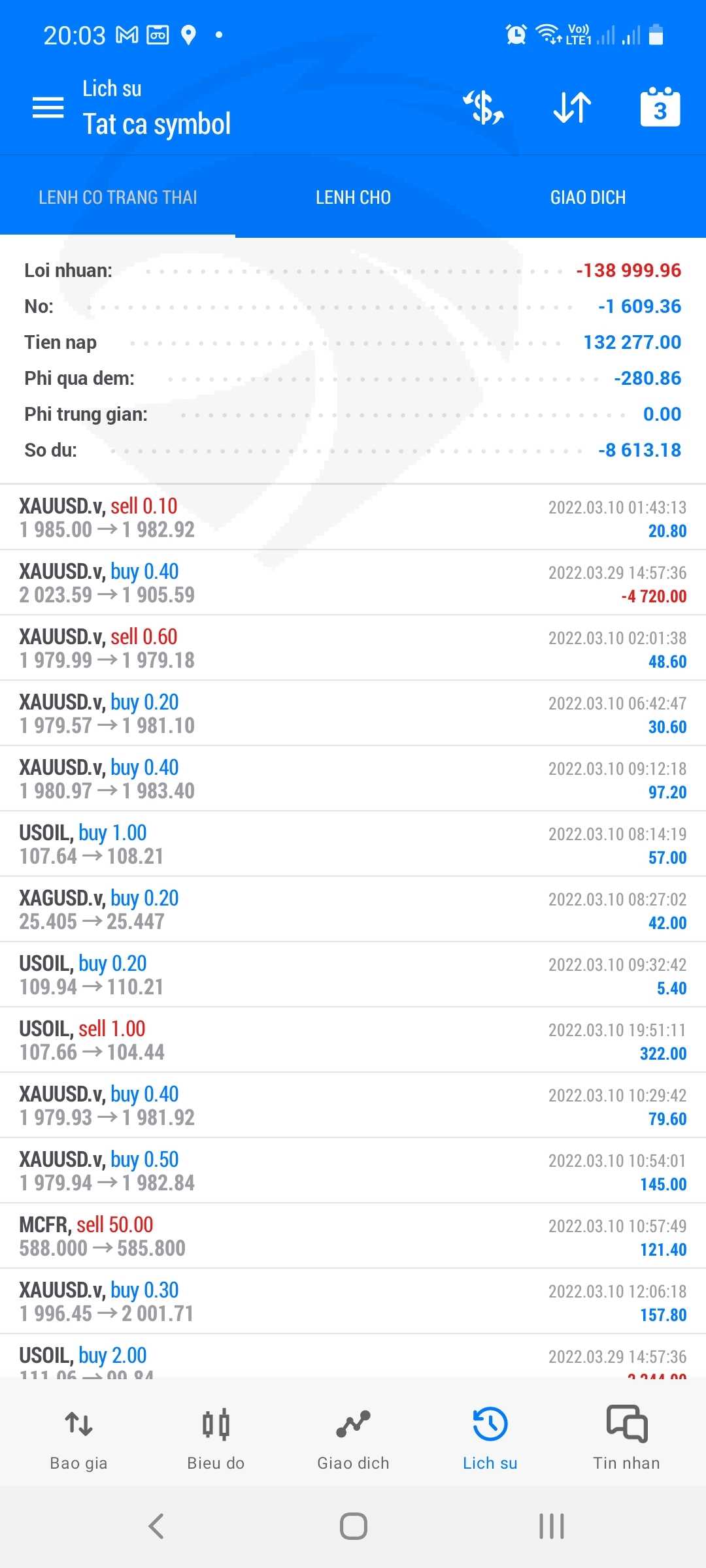Select the LENH CO TRANG THAI tab

pyautogui.click(x=118, y=197)
